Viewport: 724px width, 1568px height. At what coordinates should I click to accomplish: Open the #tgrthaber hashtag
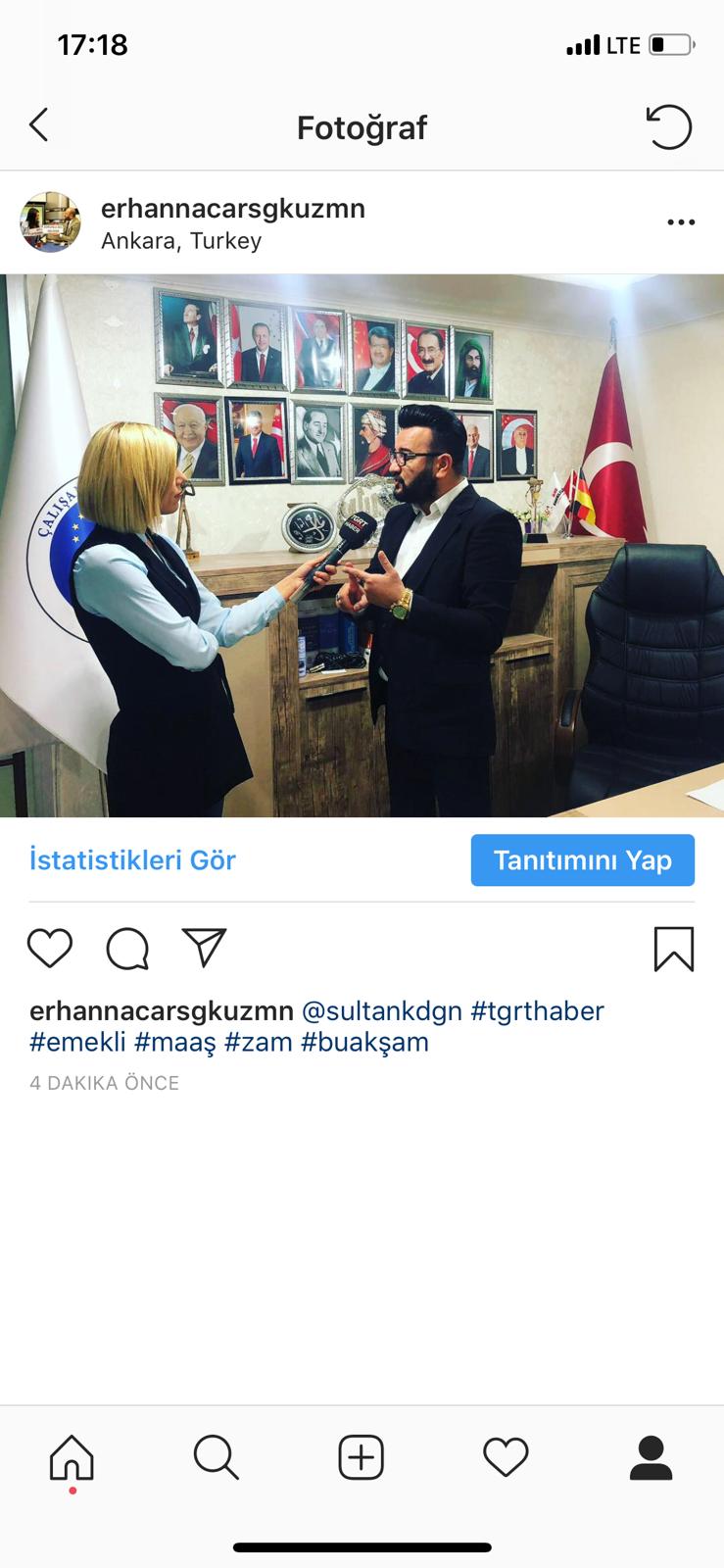[537, 1010]
